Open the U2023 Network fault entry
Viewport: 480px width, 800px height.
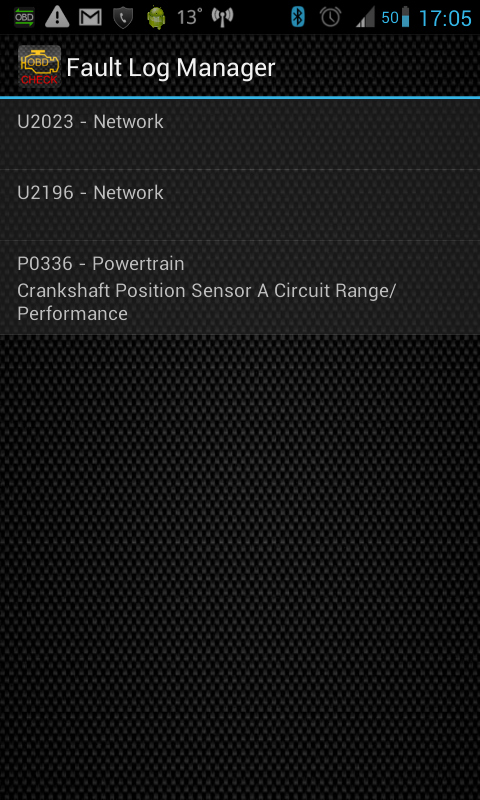(x=240, y=134)
